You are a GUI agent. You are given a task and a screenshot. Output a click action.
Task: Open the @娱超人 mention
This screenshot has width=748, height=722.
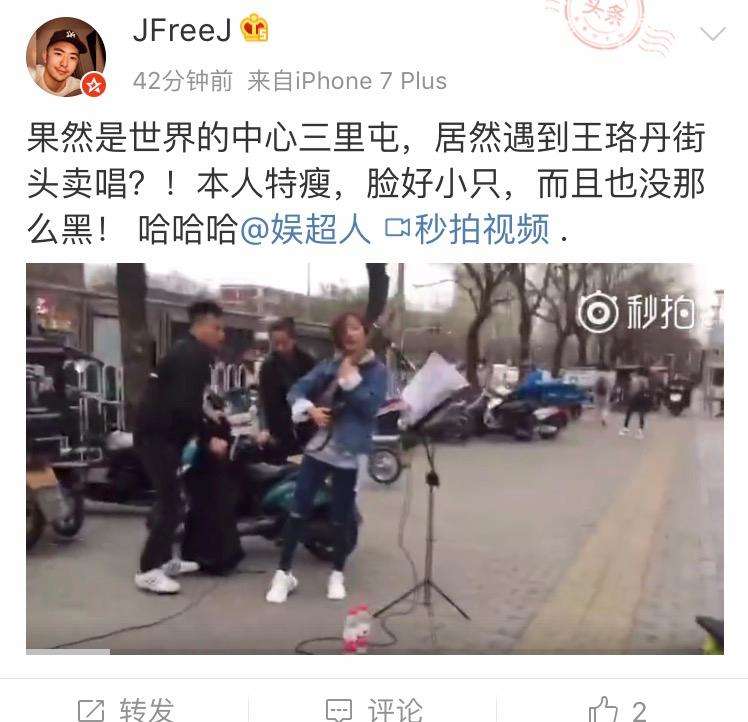(x=306, y=230)
